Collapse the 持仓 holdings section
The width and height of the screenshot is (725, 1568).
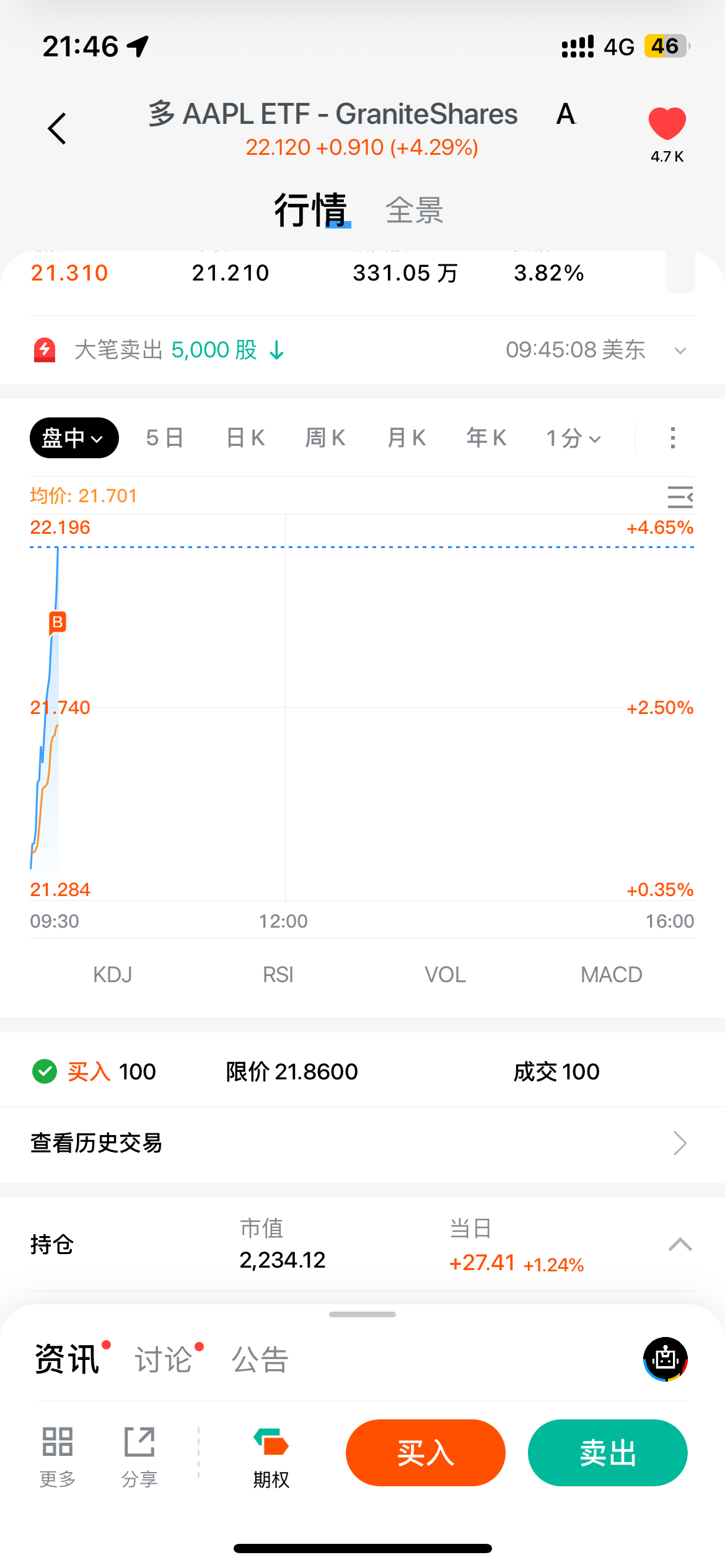[680, 1245]
